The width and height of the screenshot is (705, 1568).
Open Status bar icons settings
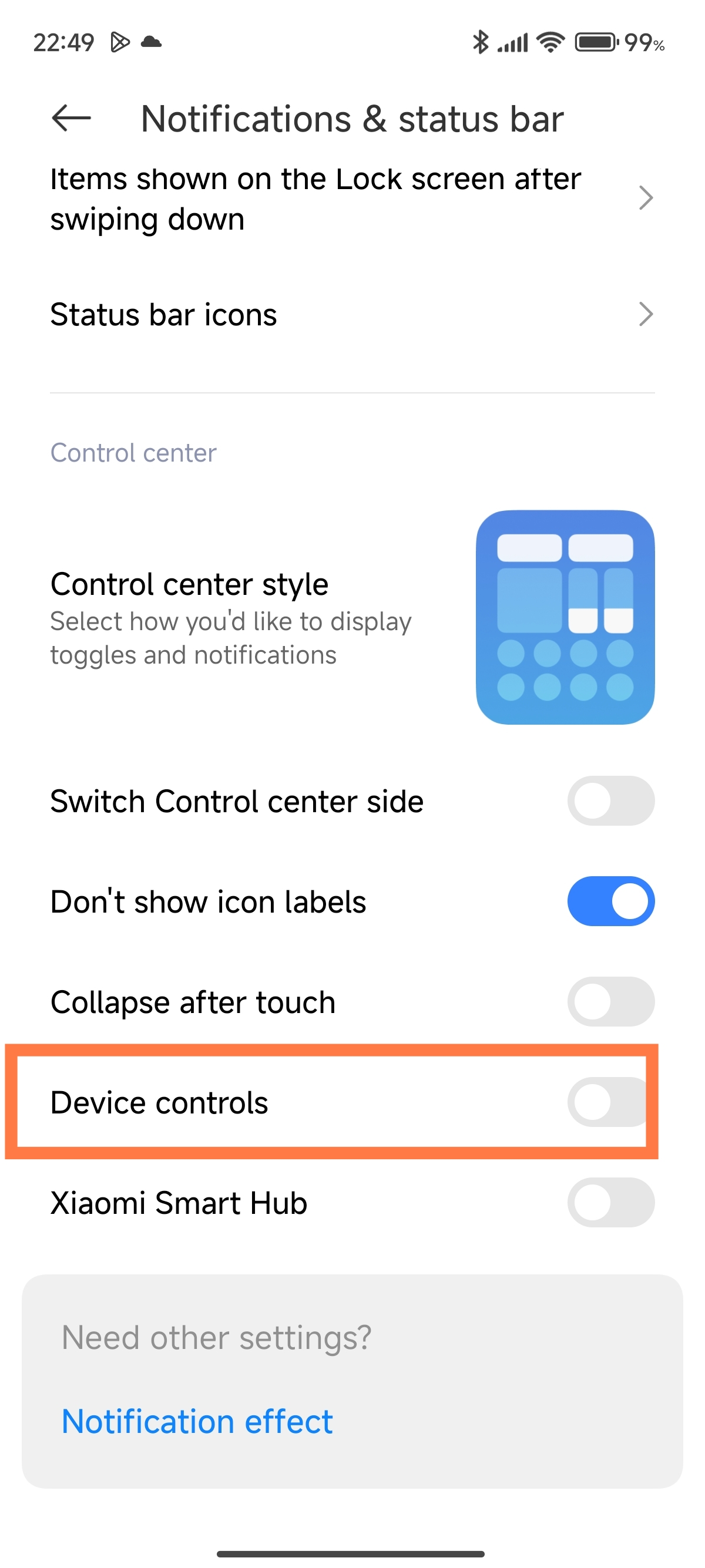(352, 315)
